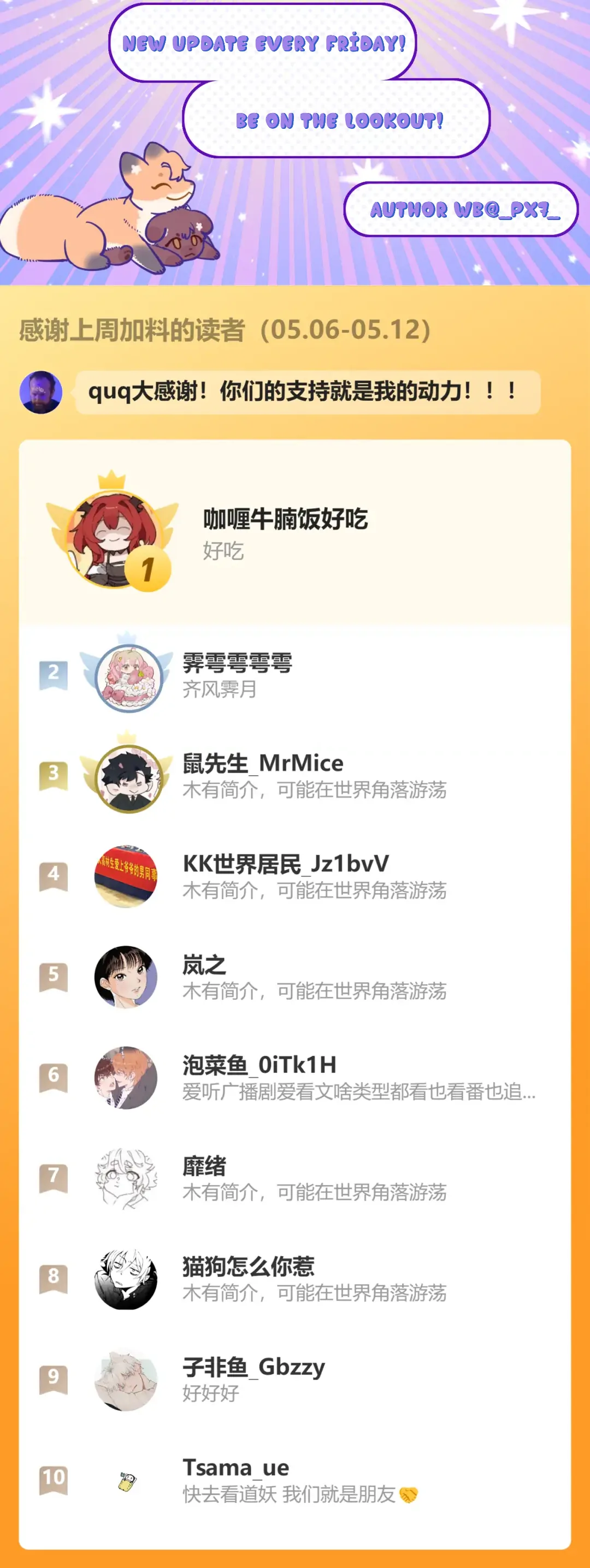
Task: Open the author's avatar beside the thank-you message
Action: tap(41, 392)
